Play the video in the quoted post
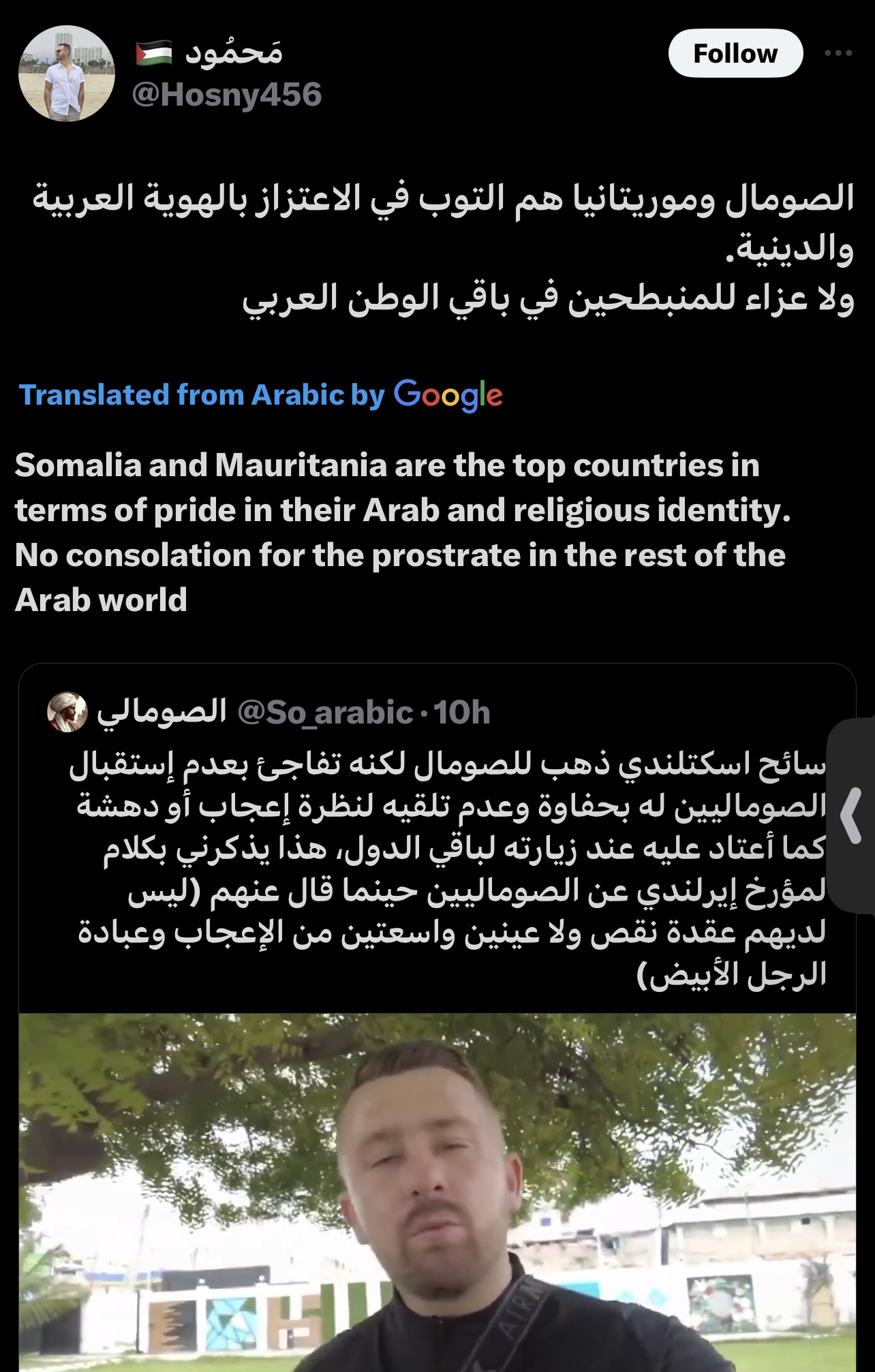This screenshot has height=1372, width=875. coord(436,1192)
